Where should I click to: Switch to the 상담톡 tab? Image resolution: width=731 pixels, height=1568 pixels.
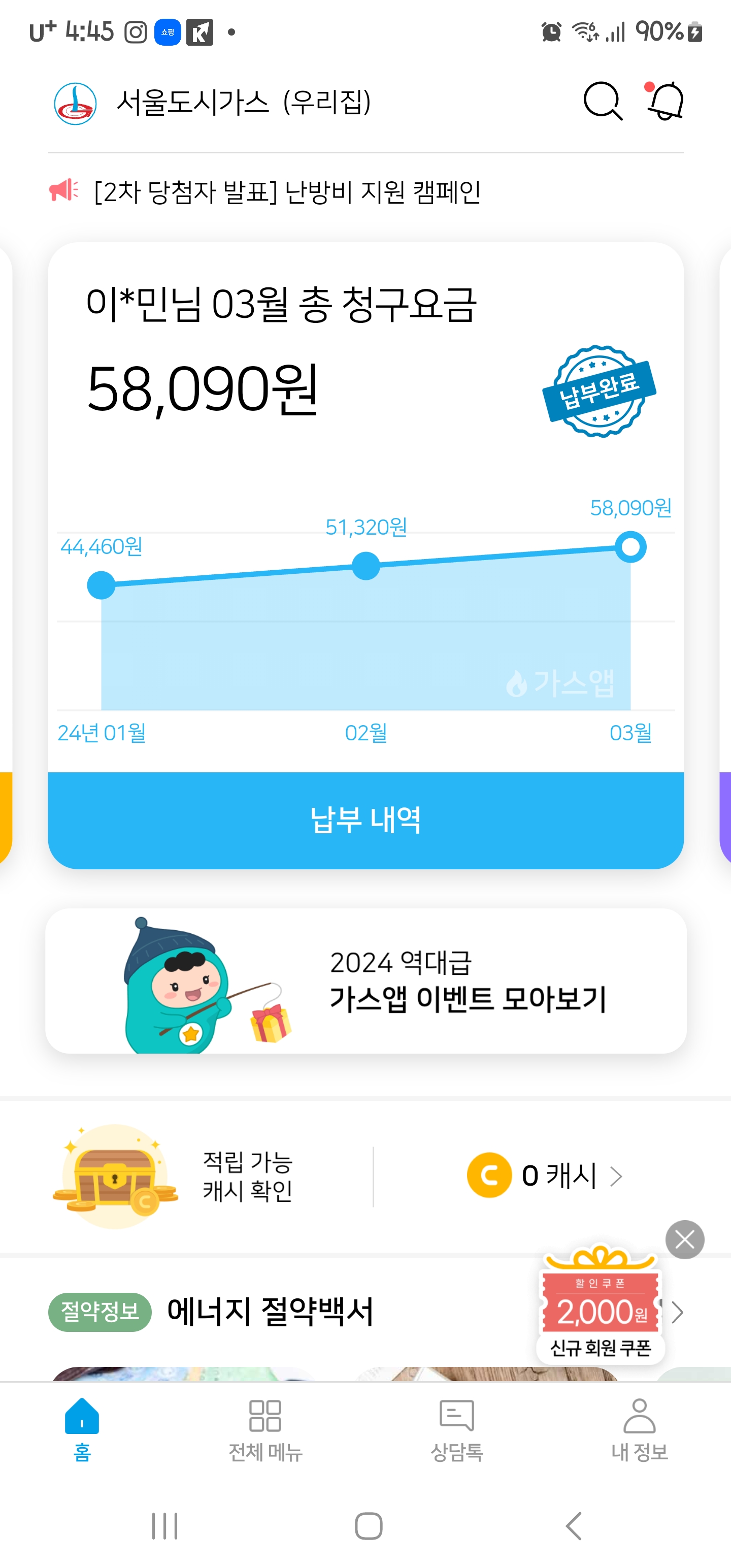456,1429
